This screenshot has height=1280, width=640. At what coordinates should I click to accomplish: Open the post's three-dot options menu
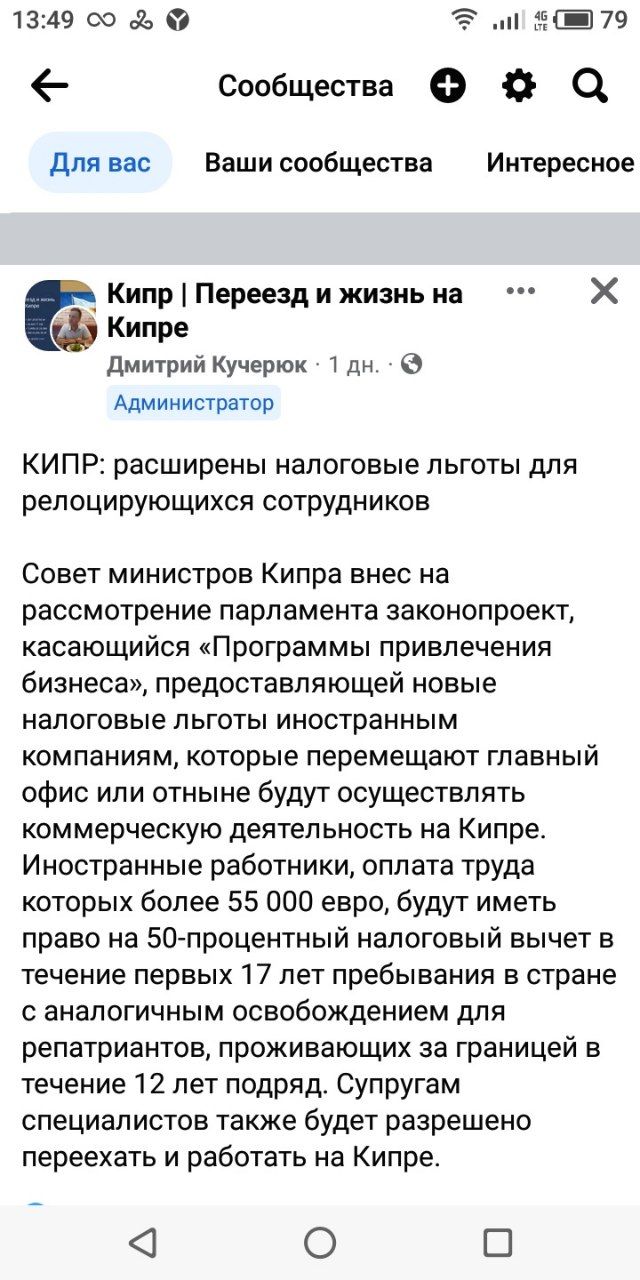click(x=521, y=291)
